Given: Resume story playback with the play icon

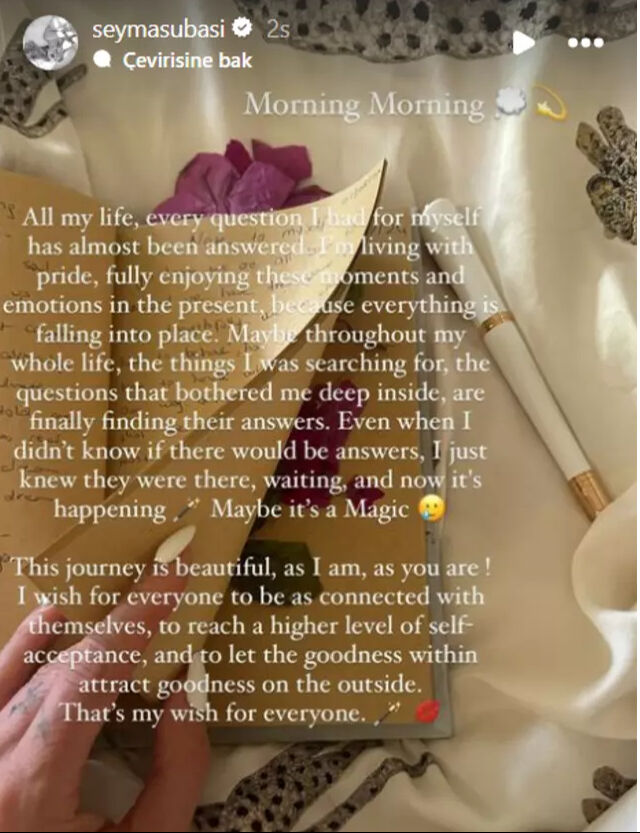Looking at the screenshot, I should (x=523, y=43).
